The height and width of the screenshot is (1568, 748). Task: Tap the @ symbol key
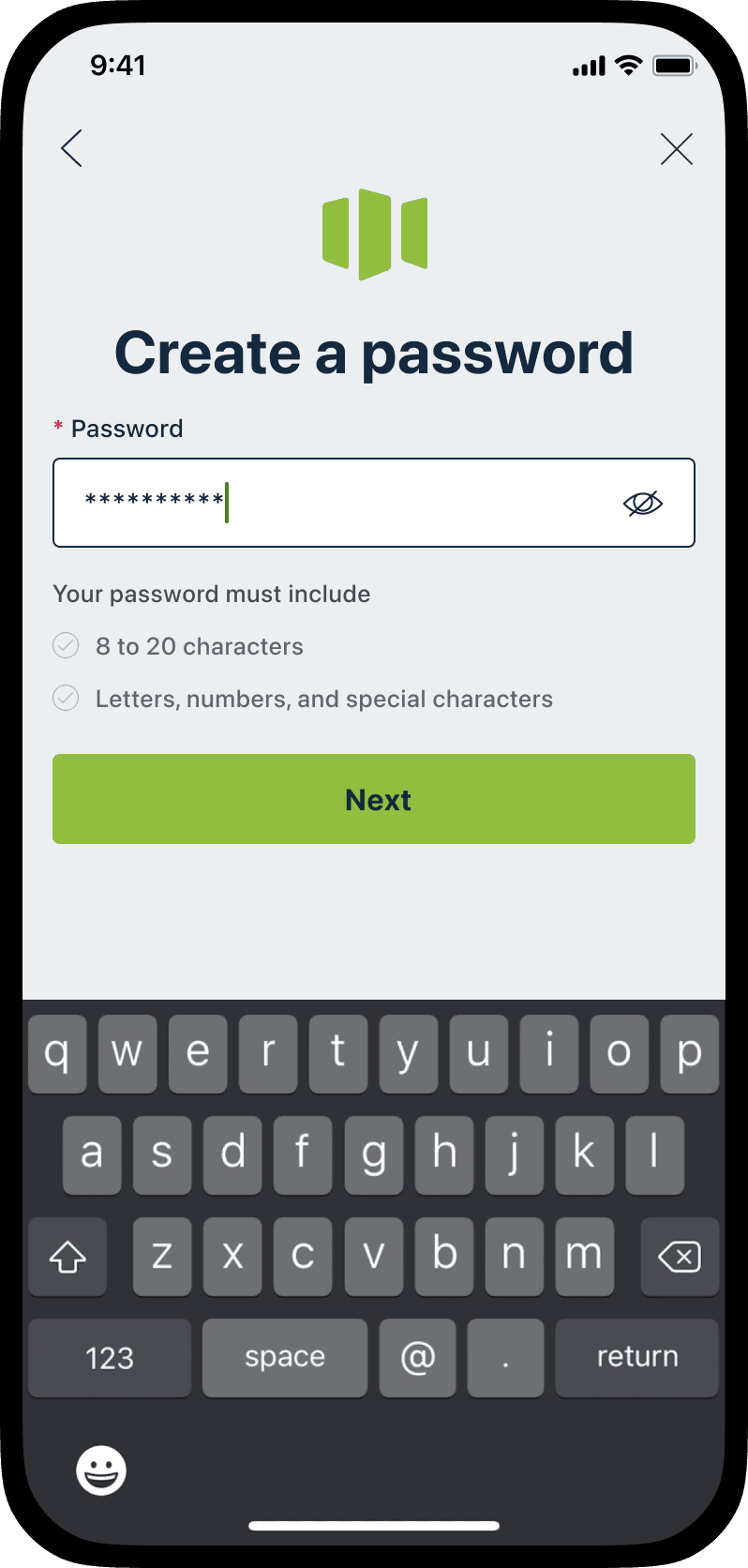pyautogui.click(x=417, y=1357)
